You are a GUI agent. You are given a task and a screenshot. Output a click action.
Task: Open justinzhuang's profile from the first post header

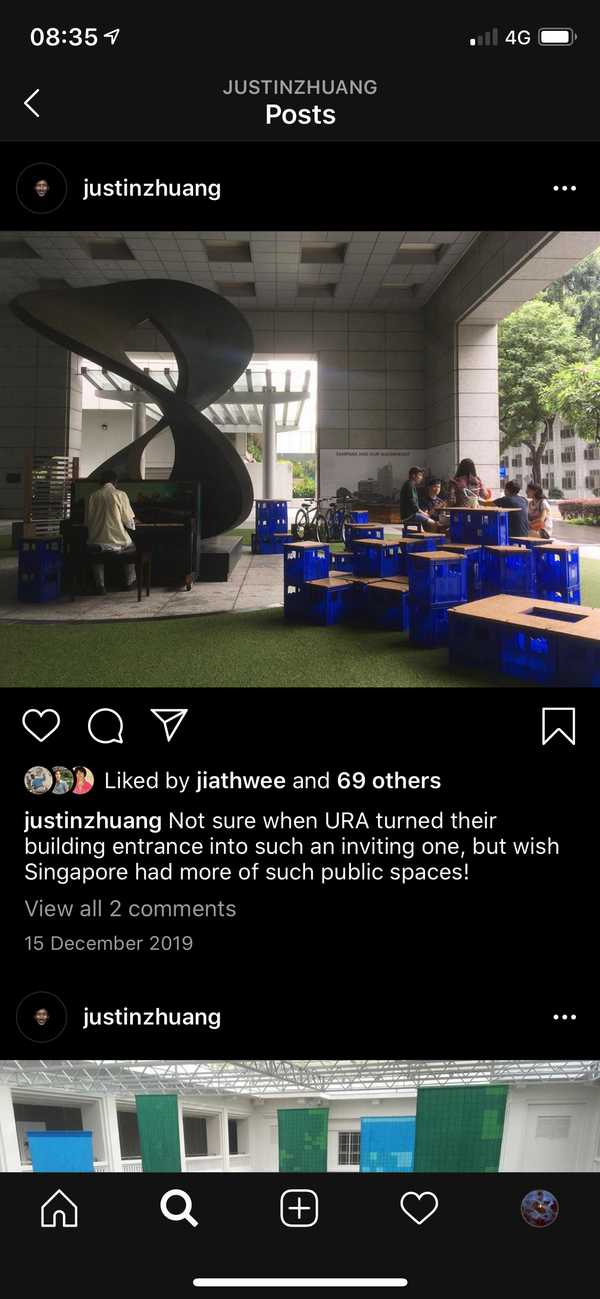pos(151,188)
